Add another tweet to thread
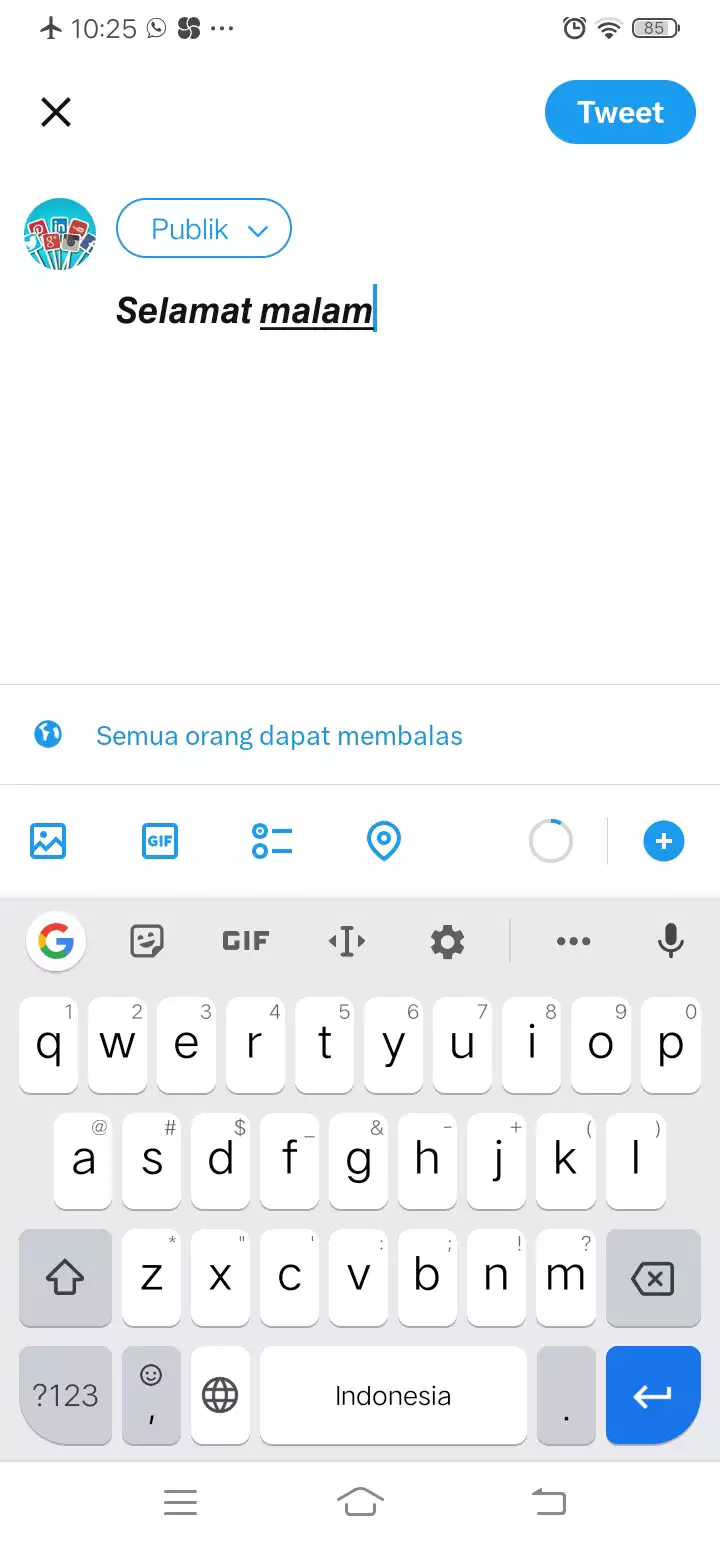Screen dimensions: 720x1544 663,841
